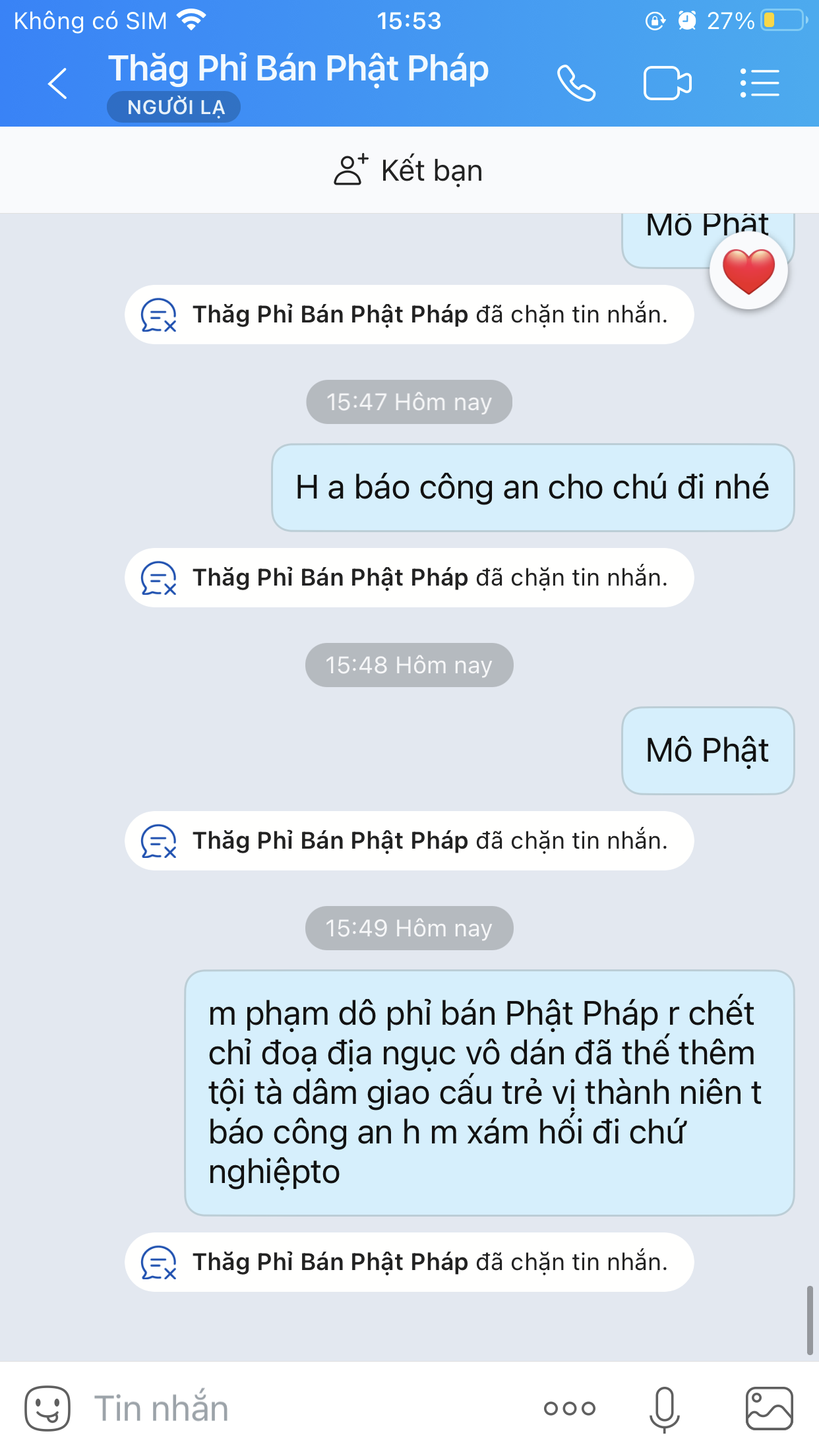Go back to the chat list
819x1456 pixels.
(58, 84)
